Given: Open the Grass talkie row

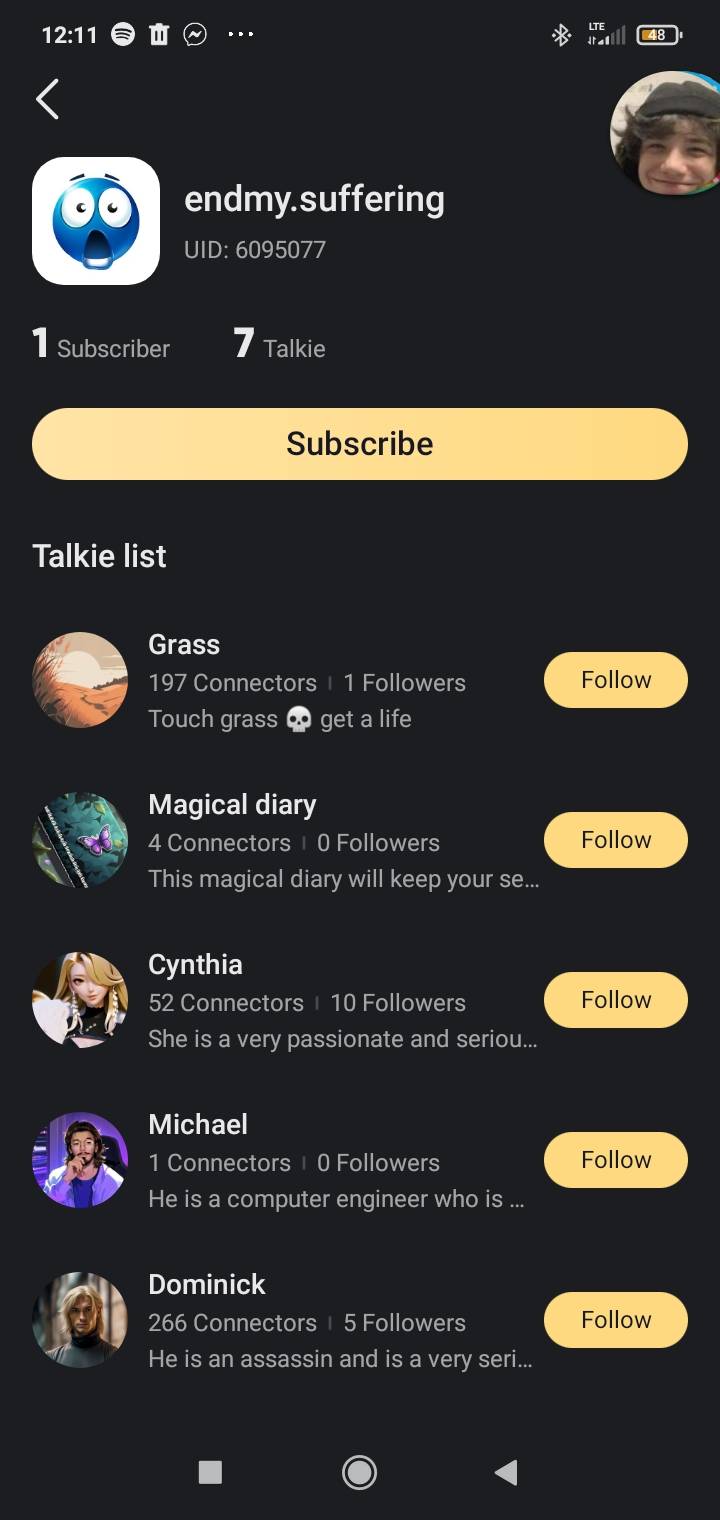Looking at the screenshot, I should point(300,681).
